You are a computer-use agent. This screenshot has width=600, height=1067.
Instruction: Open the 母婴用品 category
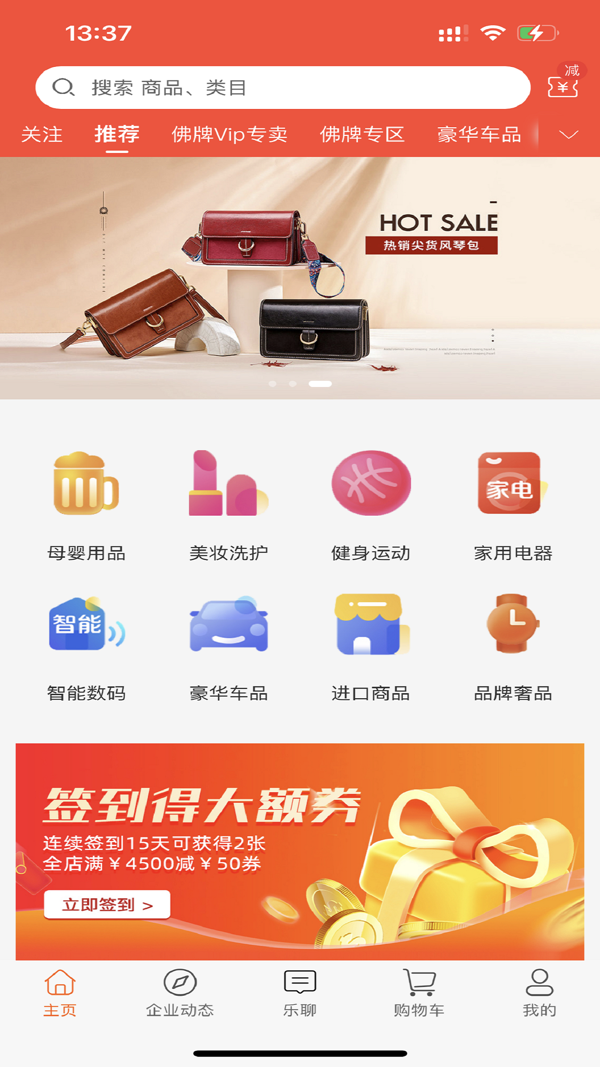86,505
